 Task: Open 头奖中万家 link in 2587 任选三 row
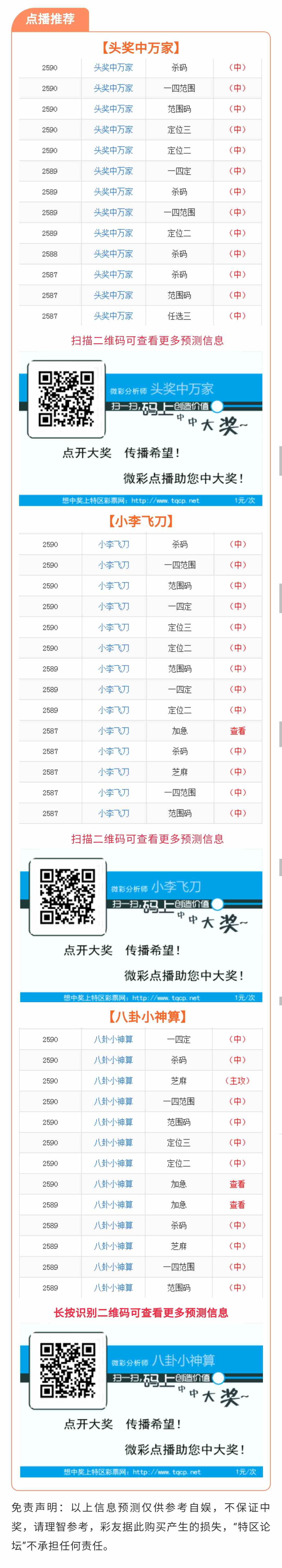[113, 316]
